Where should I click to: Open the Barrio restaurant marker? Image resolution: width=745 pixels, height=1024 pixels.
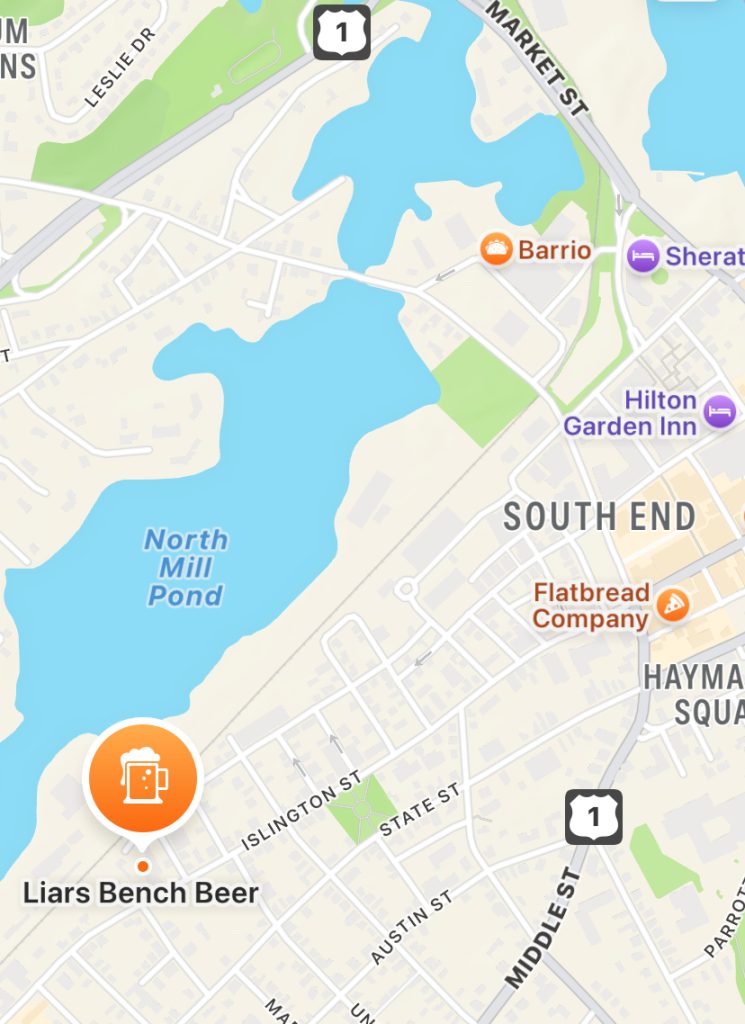point(497,249)
